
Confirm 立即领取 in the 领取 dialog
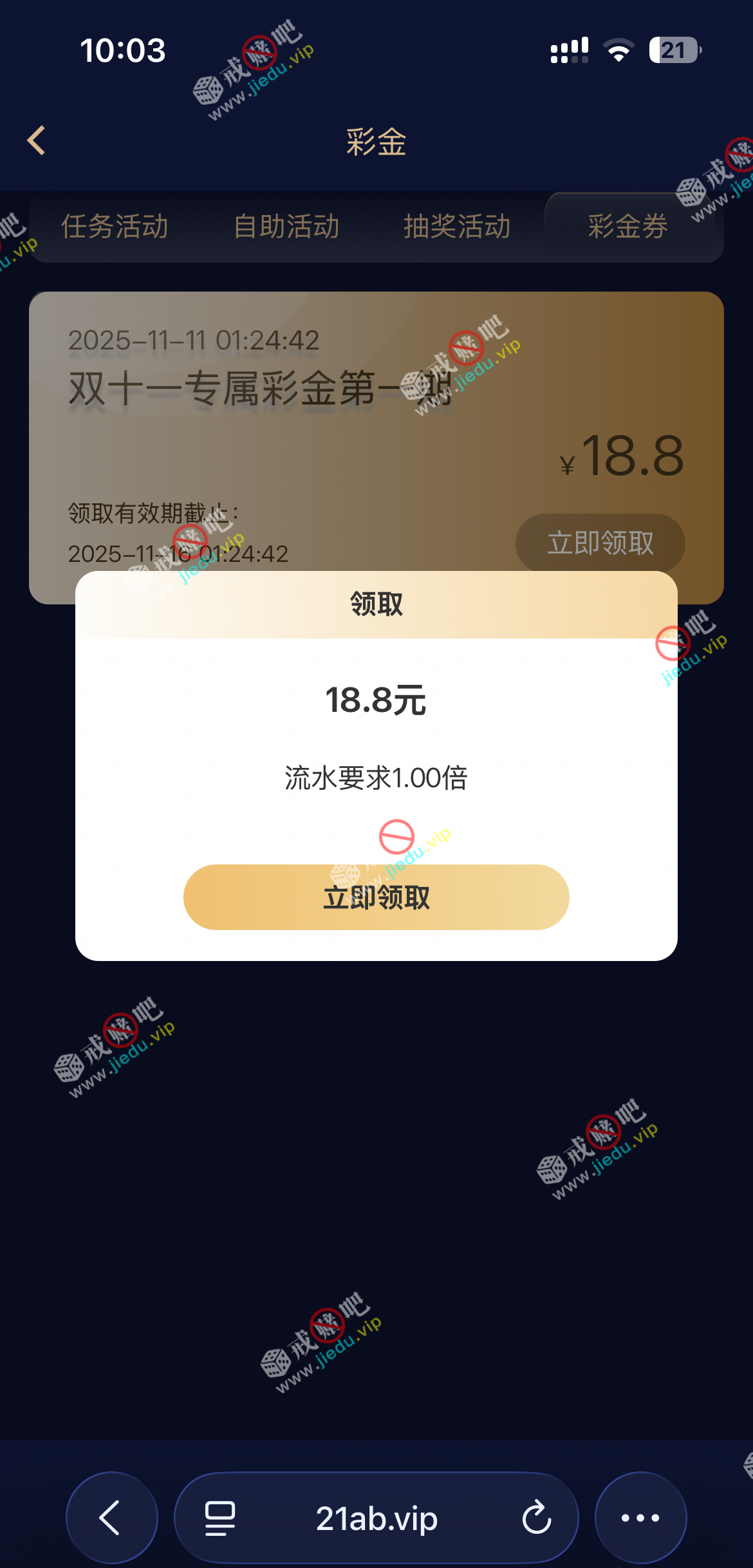[376, 897]
